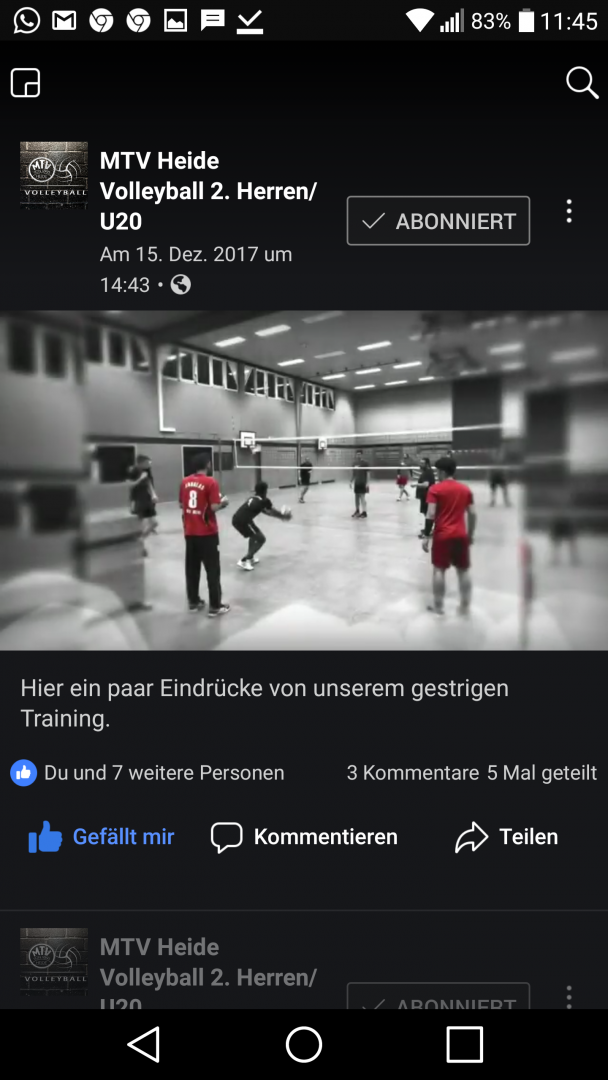
Task: Open MTV Heide Volleyball page from top post
Action: click(x=208, y=191)
